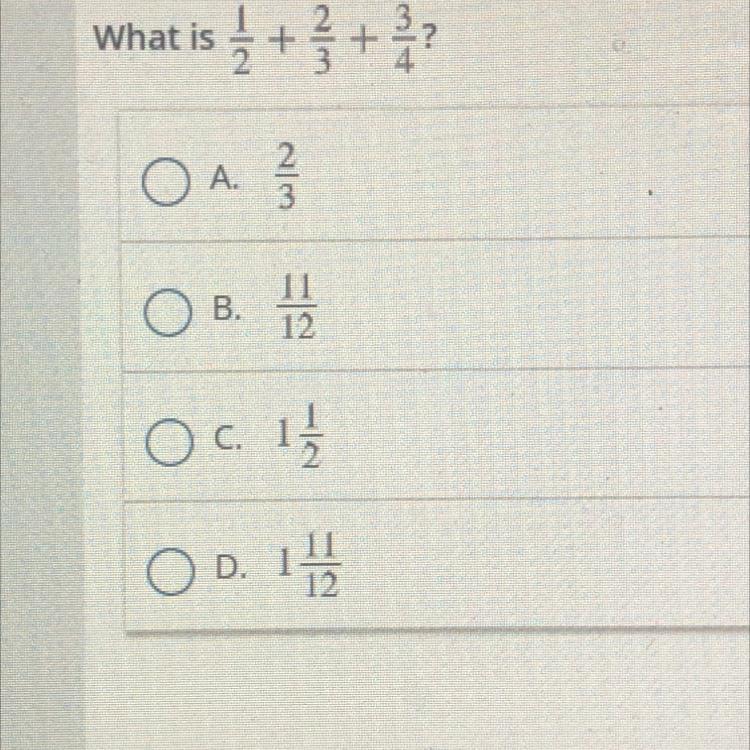Mark option D, one and eleven twelfths
The width and height of the screenshot is (750, 750).
coord(167,575)
